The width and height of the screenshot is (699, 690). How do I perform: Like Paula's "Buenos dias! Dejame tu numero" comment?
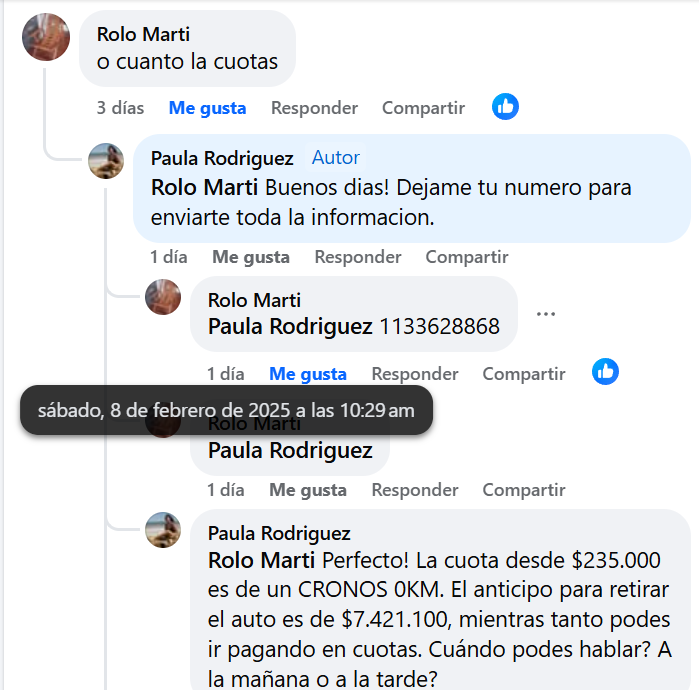tap(251, 257)
